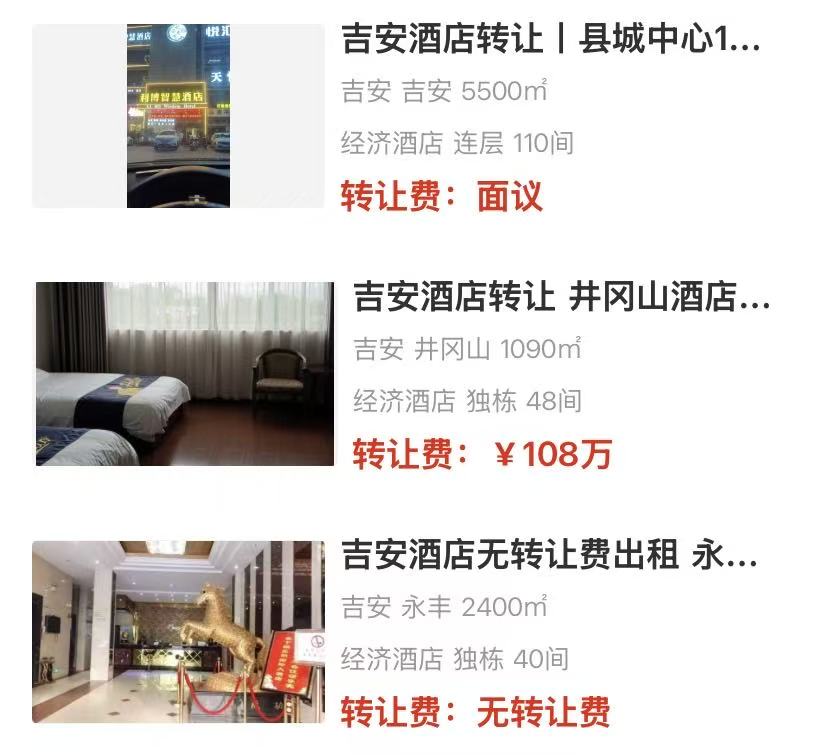Image resolution: width=828 pixels, height=755 pixels.
Task: Open the 县城中心 hotel transfer listing
Action: [550, 41]
